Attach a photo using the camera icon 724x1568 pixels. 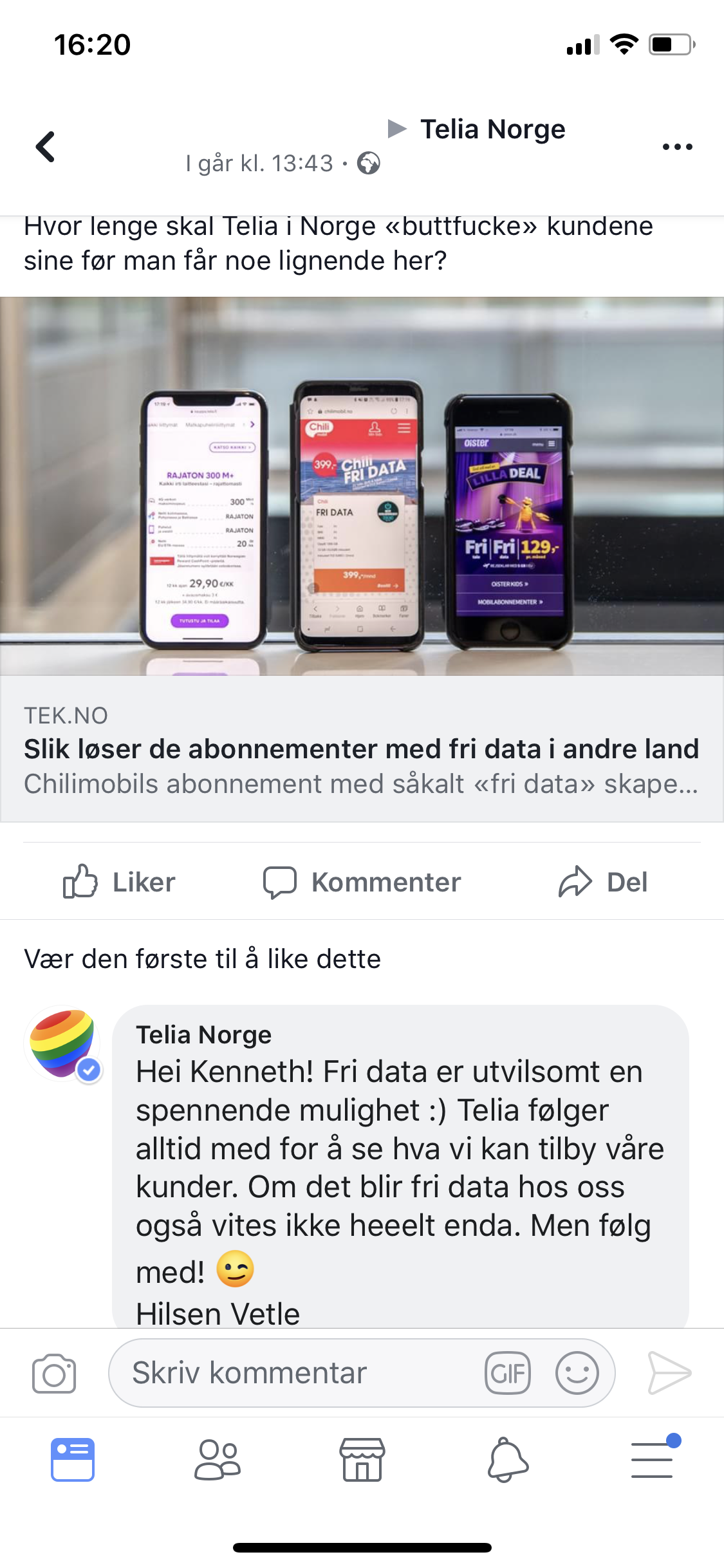(x=54, y=1374)
